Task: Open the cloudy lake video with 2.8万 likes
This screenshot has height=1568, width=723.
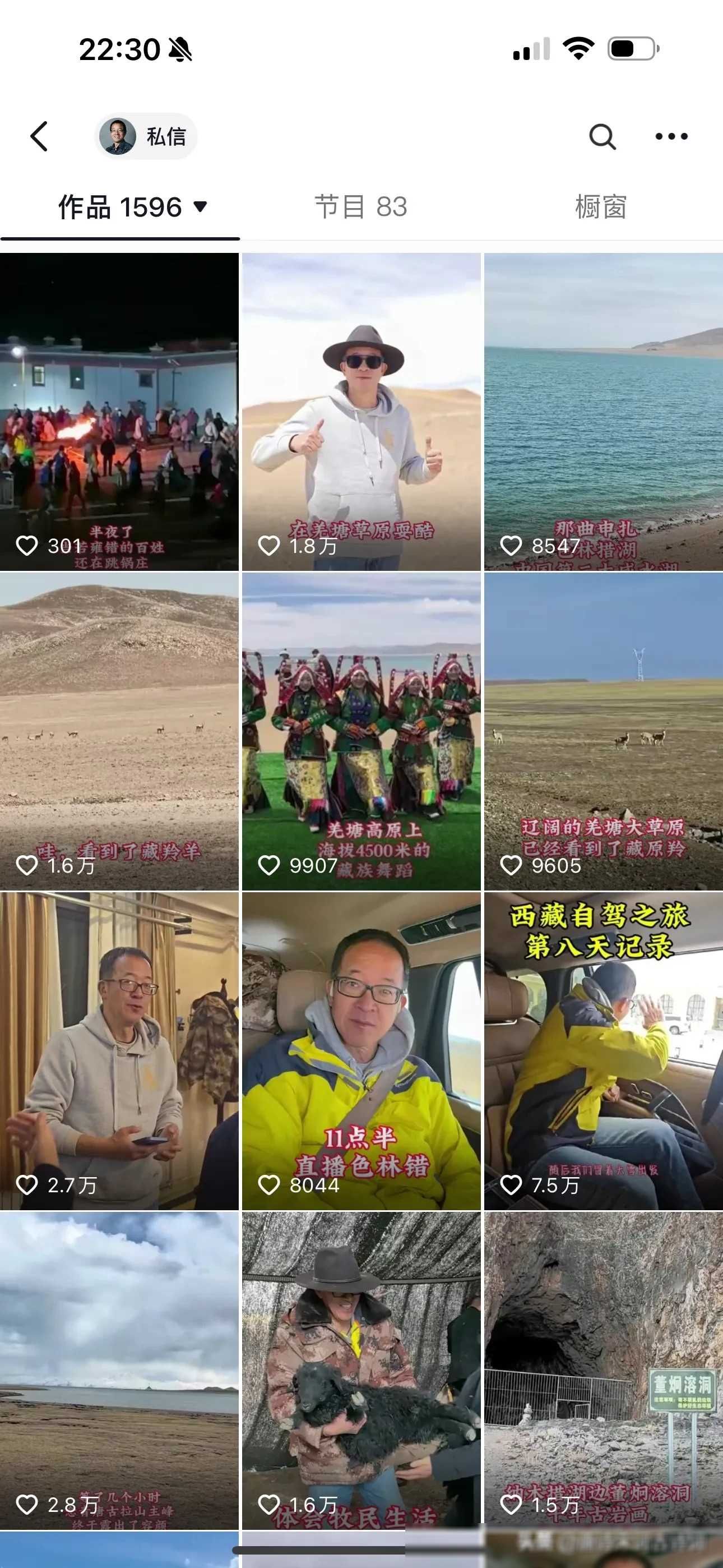Action: pyautogui.click(x=119, y=1369)
